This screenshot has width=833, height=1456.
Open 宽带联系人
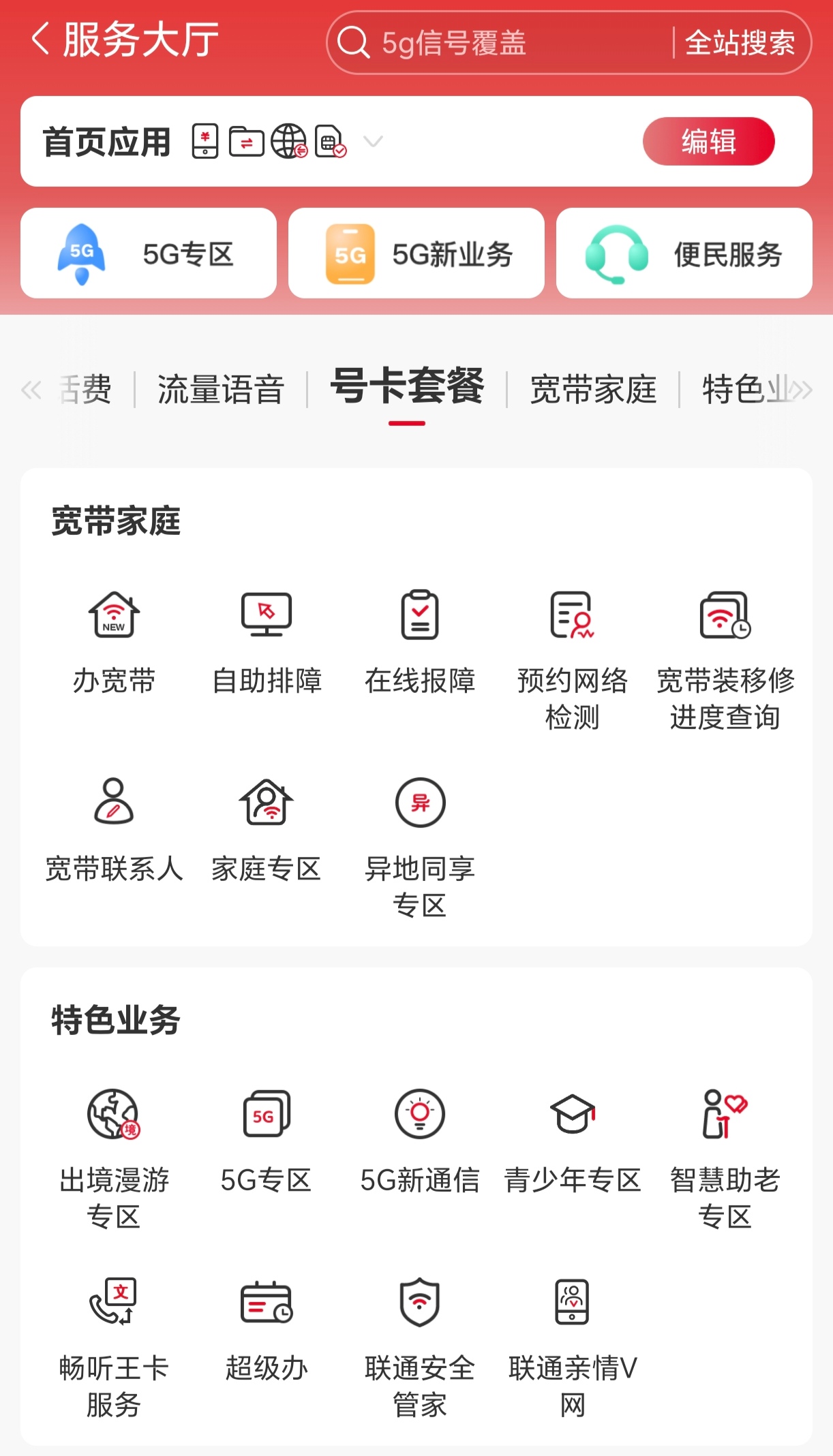click(114, 828)
